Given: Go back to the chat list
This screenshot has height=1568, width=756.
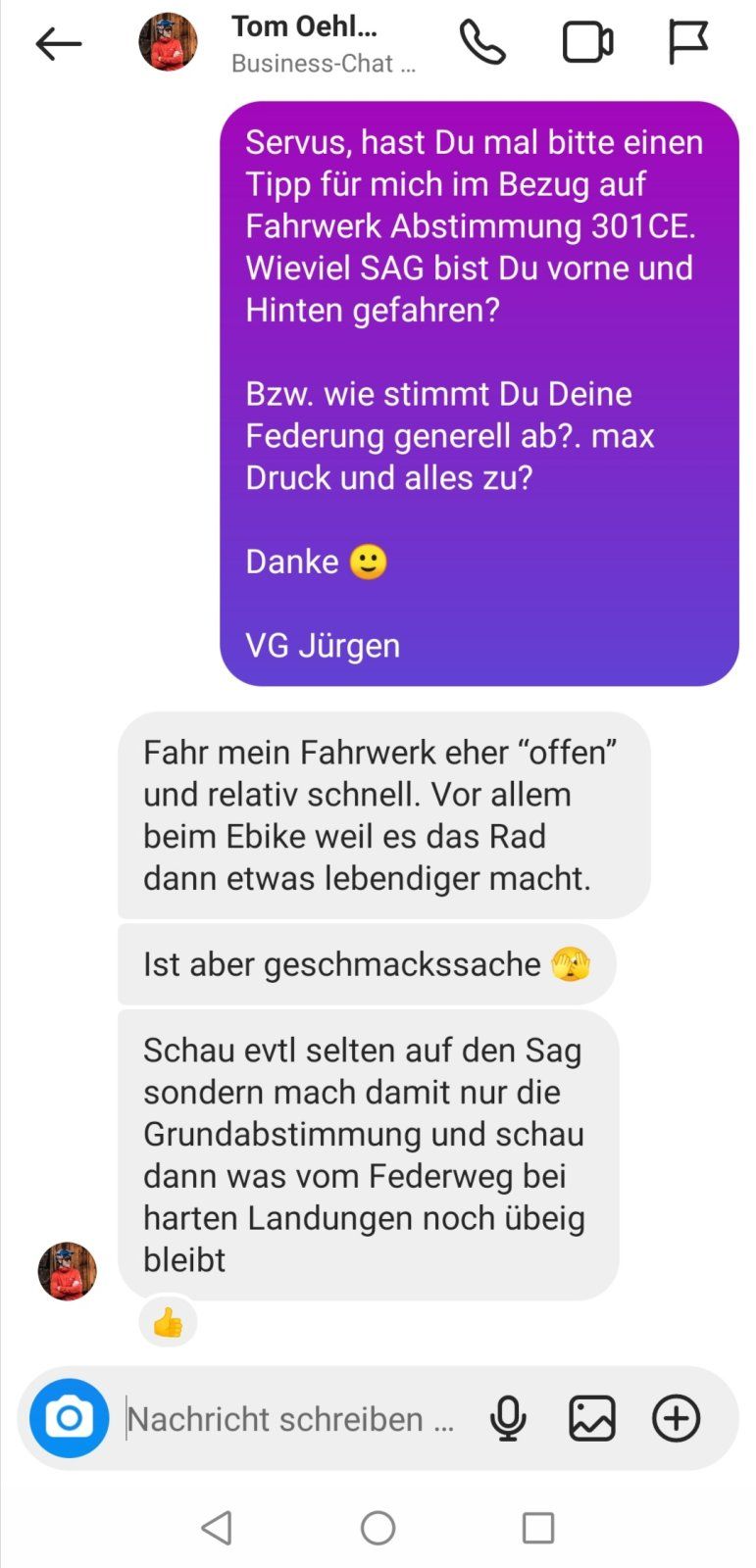Looking at the screenshot, I should (58, 44).
